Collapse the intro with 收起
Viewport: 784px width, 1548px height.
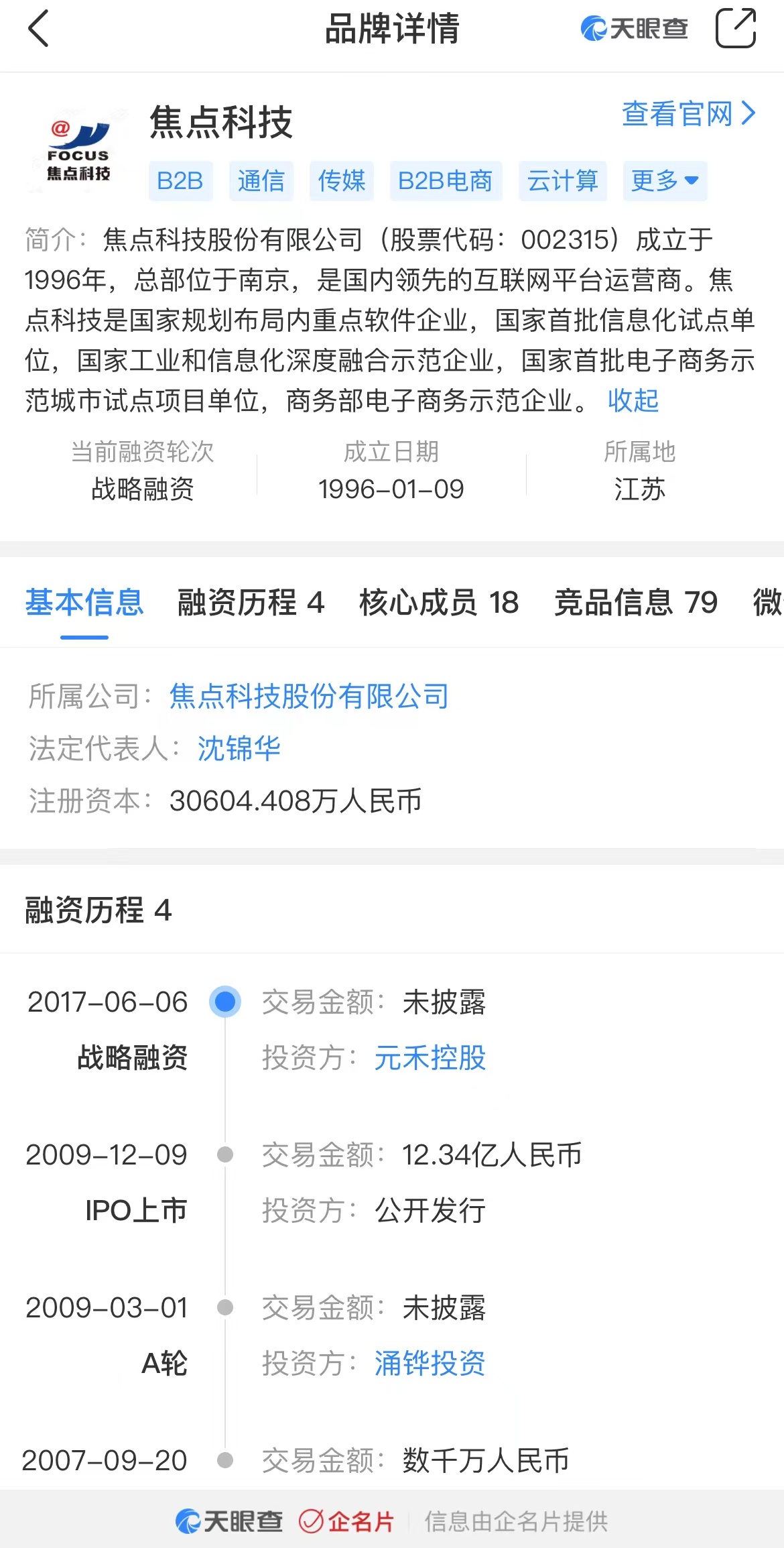[633, 401]
